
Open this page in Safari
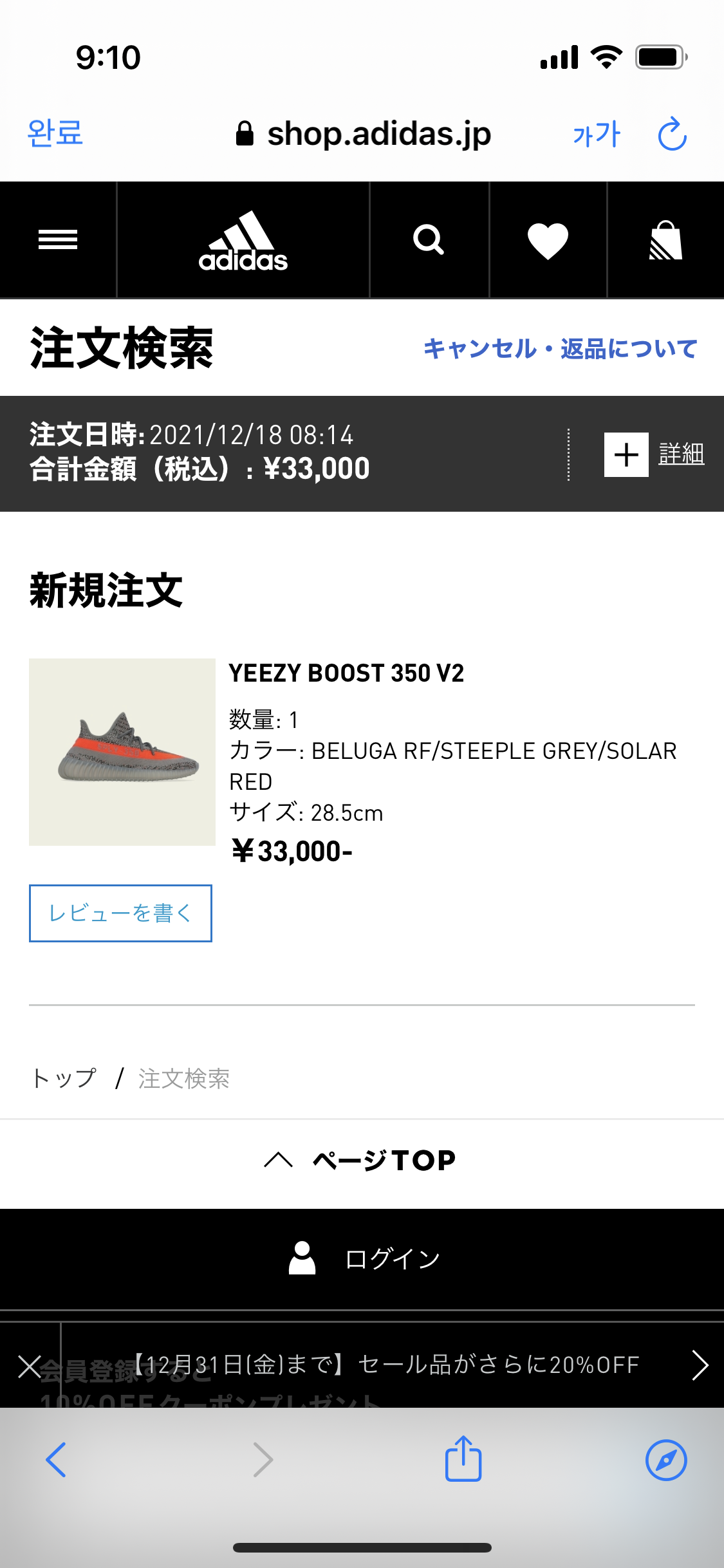666,1460
